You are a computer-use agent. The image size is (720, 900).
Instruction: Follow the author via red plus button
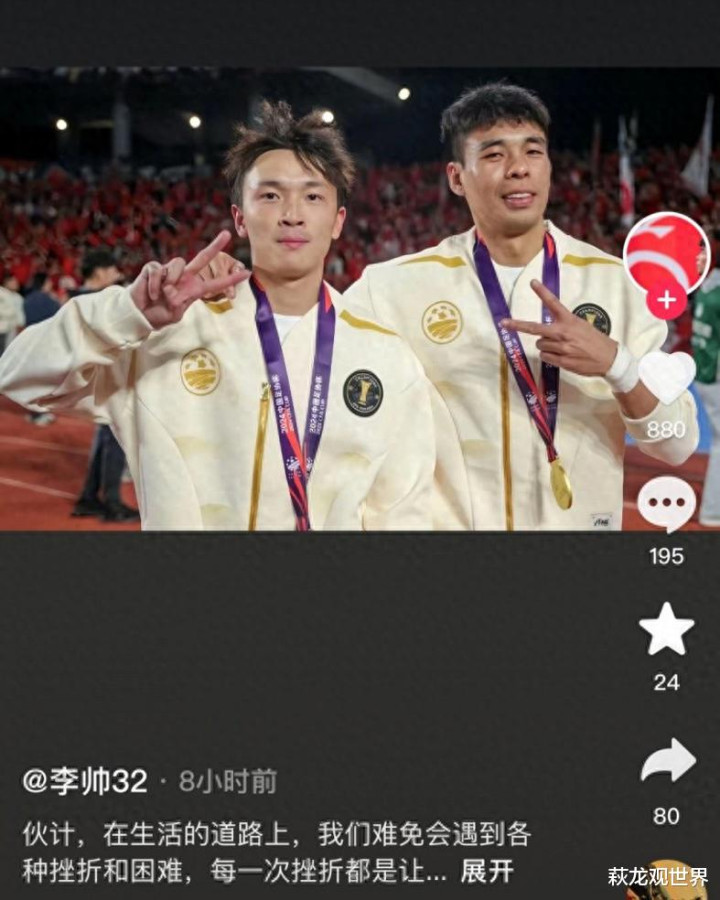click(x=666, y=299)
